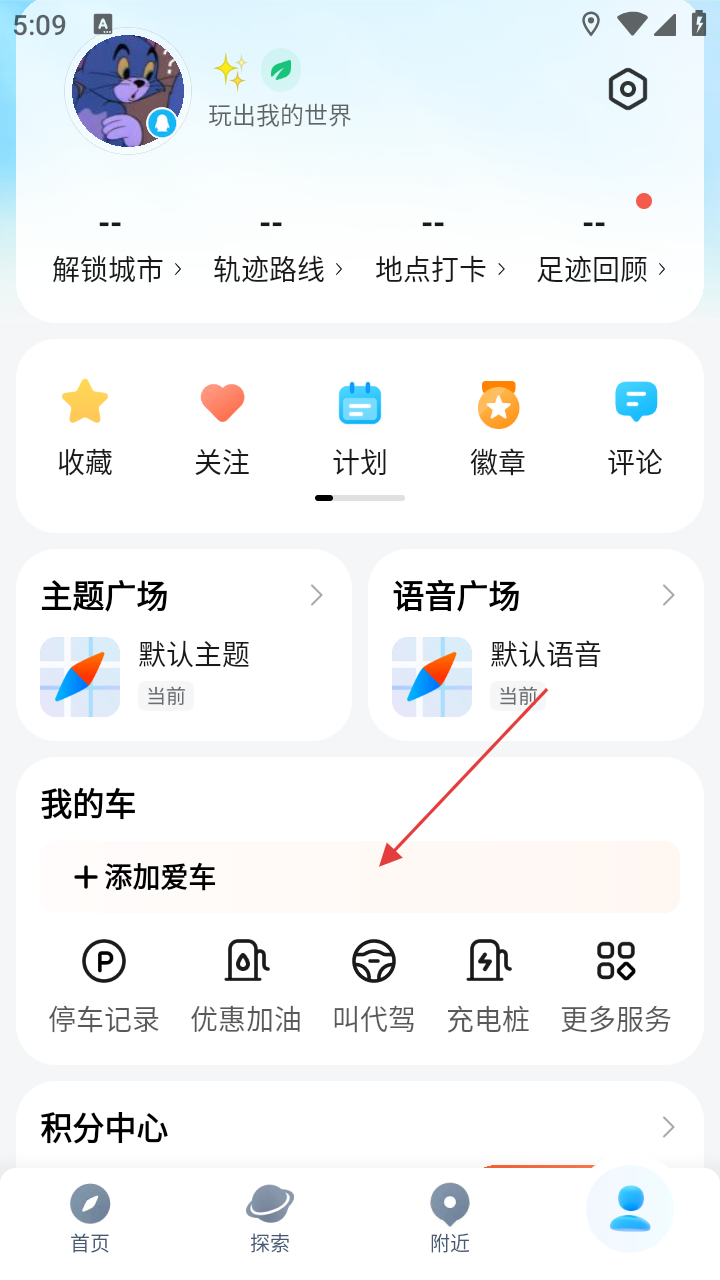Open 更多服务 more services
The height and width of the screenshot is (1280, 720).
(x=616, y=986)
